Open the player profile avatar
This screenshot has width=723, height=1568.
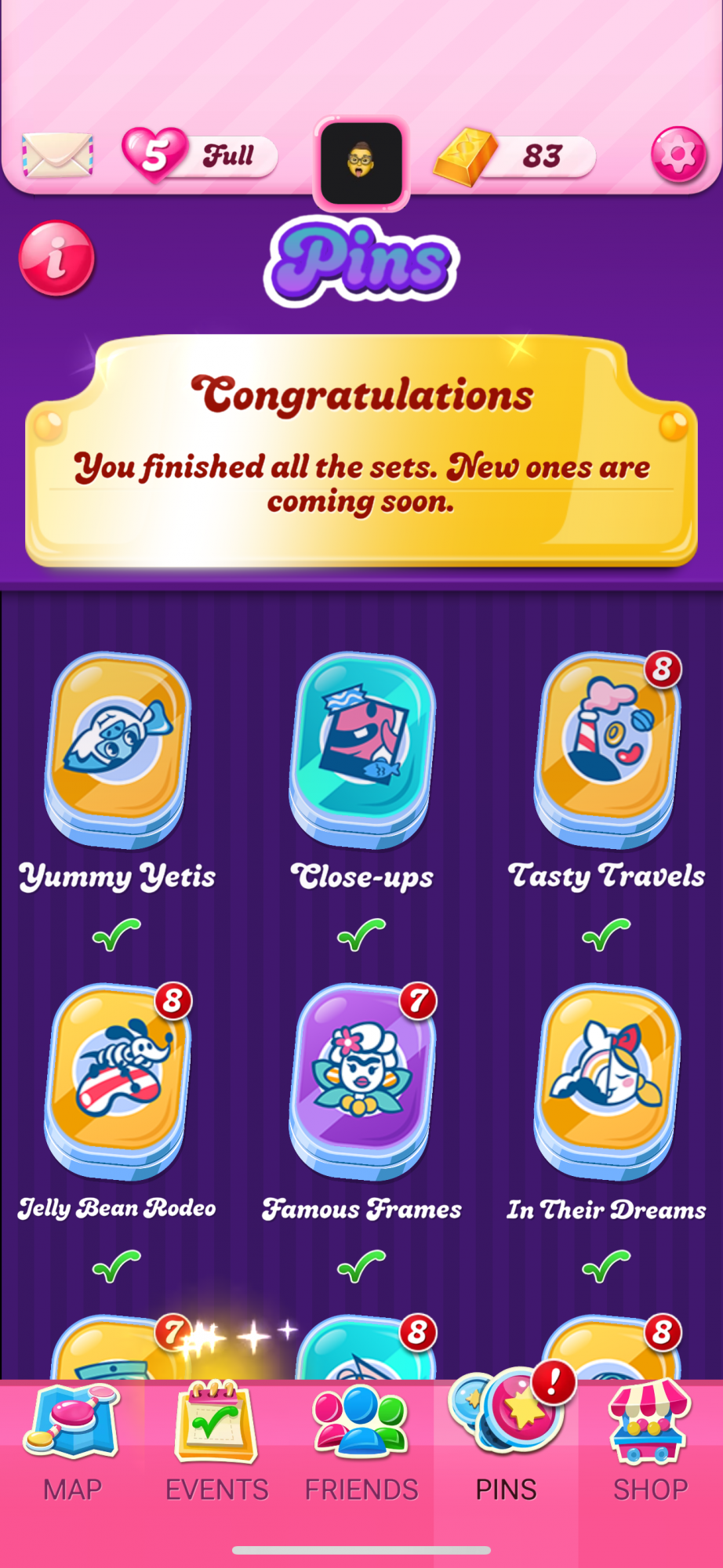click(x=361, y=163)
